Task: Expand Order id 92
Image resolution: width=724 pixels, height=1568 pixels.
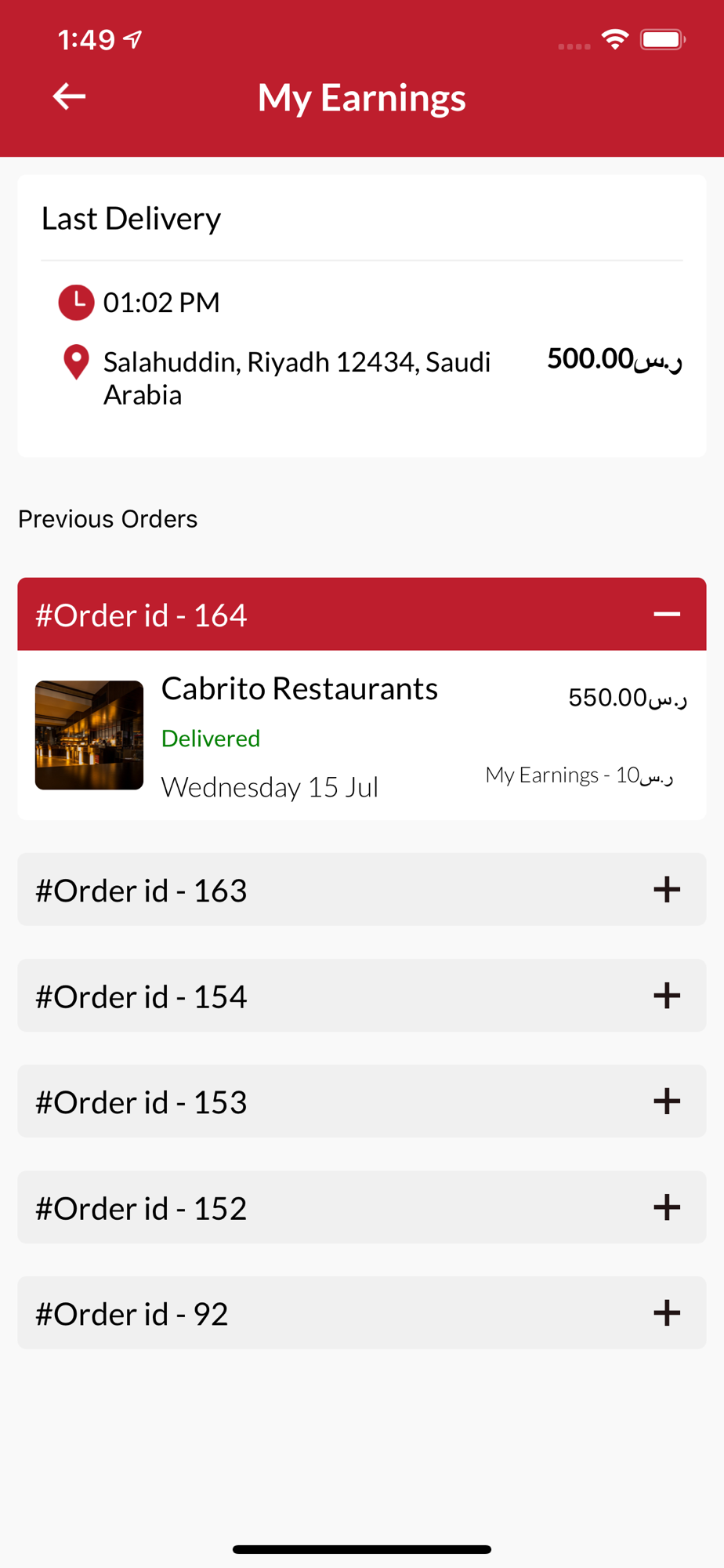Action: click(x=666, y=1313)
